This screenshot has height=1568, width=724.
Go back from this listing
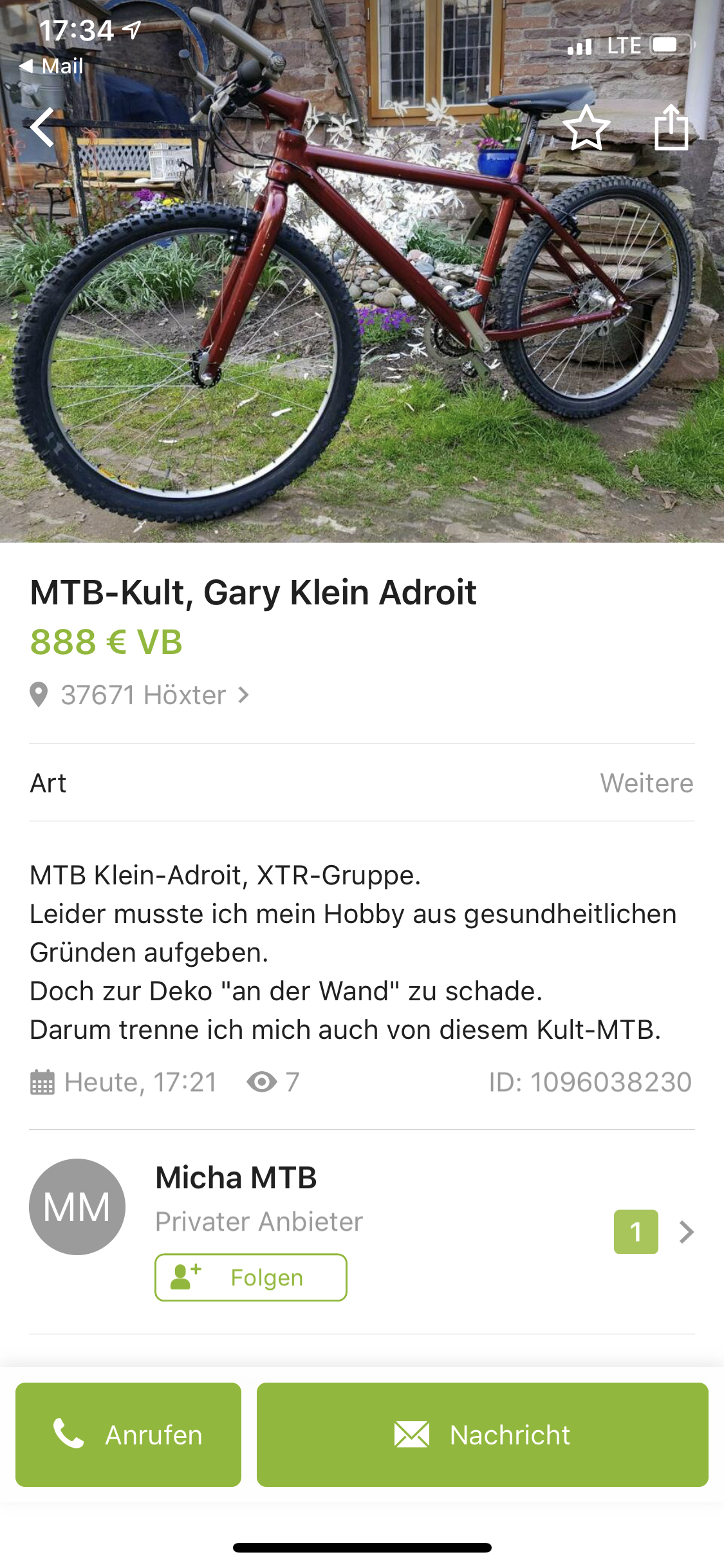pos(42,127)
